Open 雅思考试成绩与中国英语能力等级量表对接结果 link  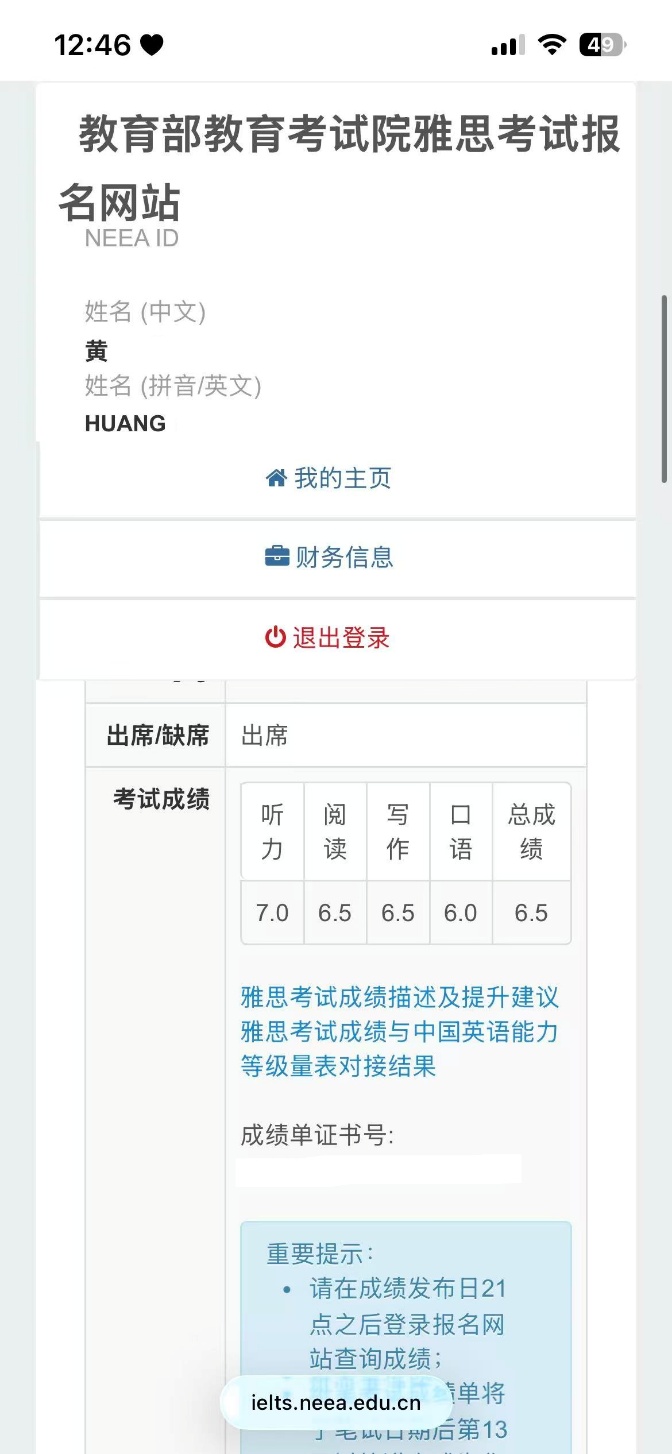tap(398, 1048)
